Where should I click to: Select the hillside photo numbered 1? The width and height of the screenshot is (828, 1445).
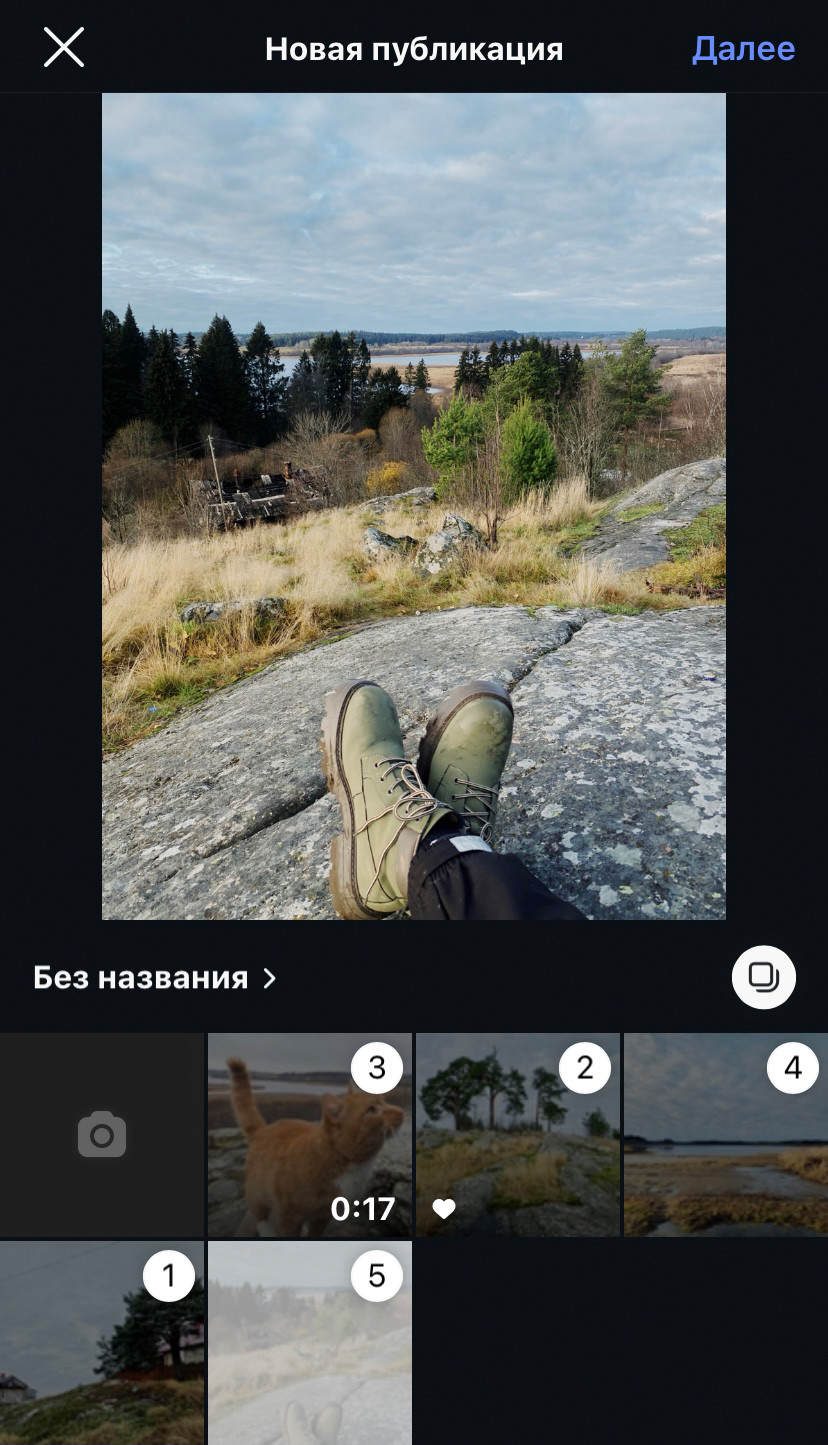tap(102, 1343)
